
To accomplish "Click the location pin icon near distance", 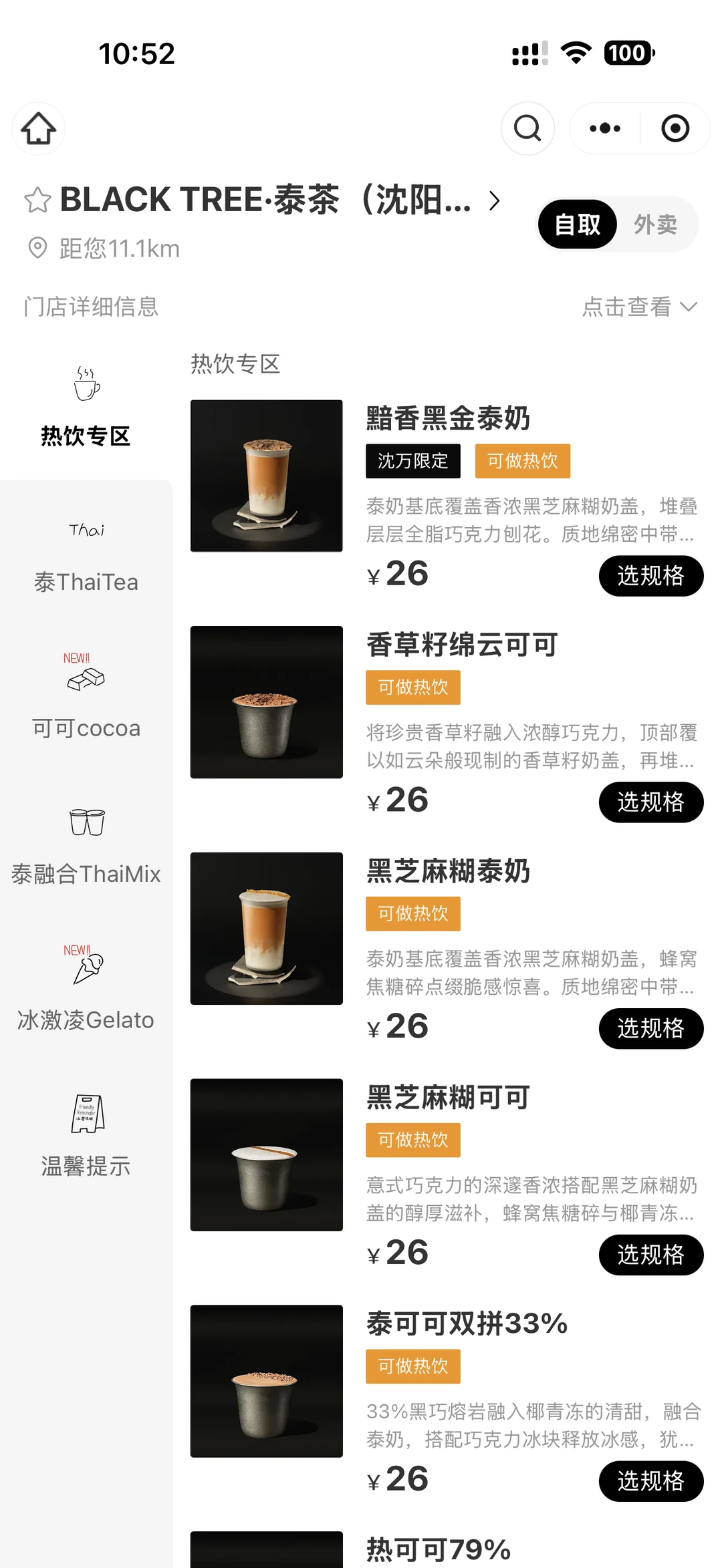I will [38, 247].
